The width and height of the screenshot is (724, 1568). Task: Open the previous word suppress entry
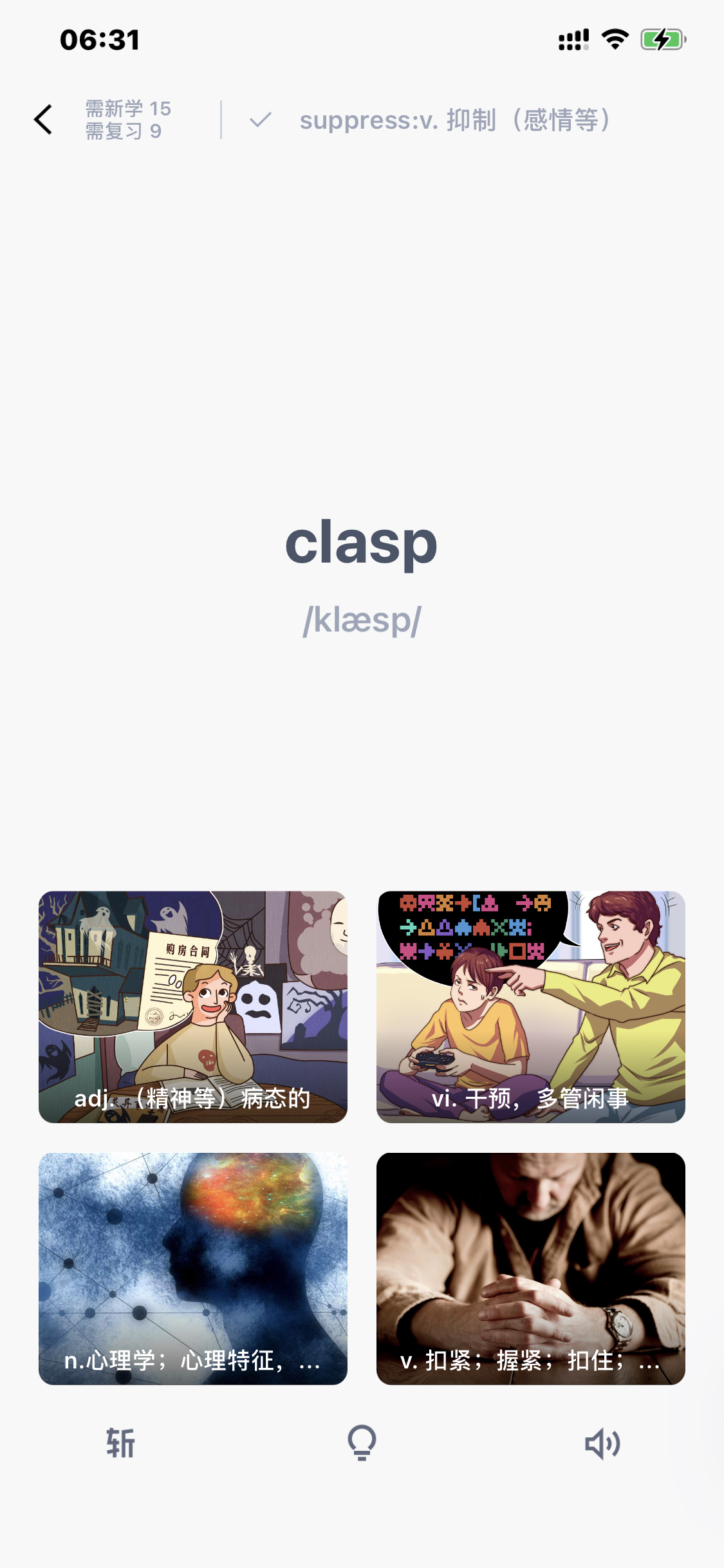[454, 120]
